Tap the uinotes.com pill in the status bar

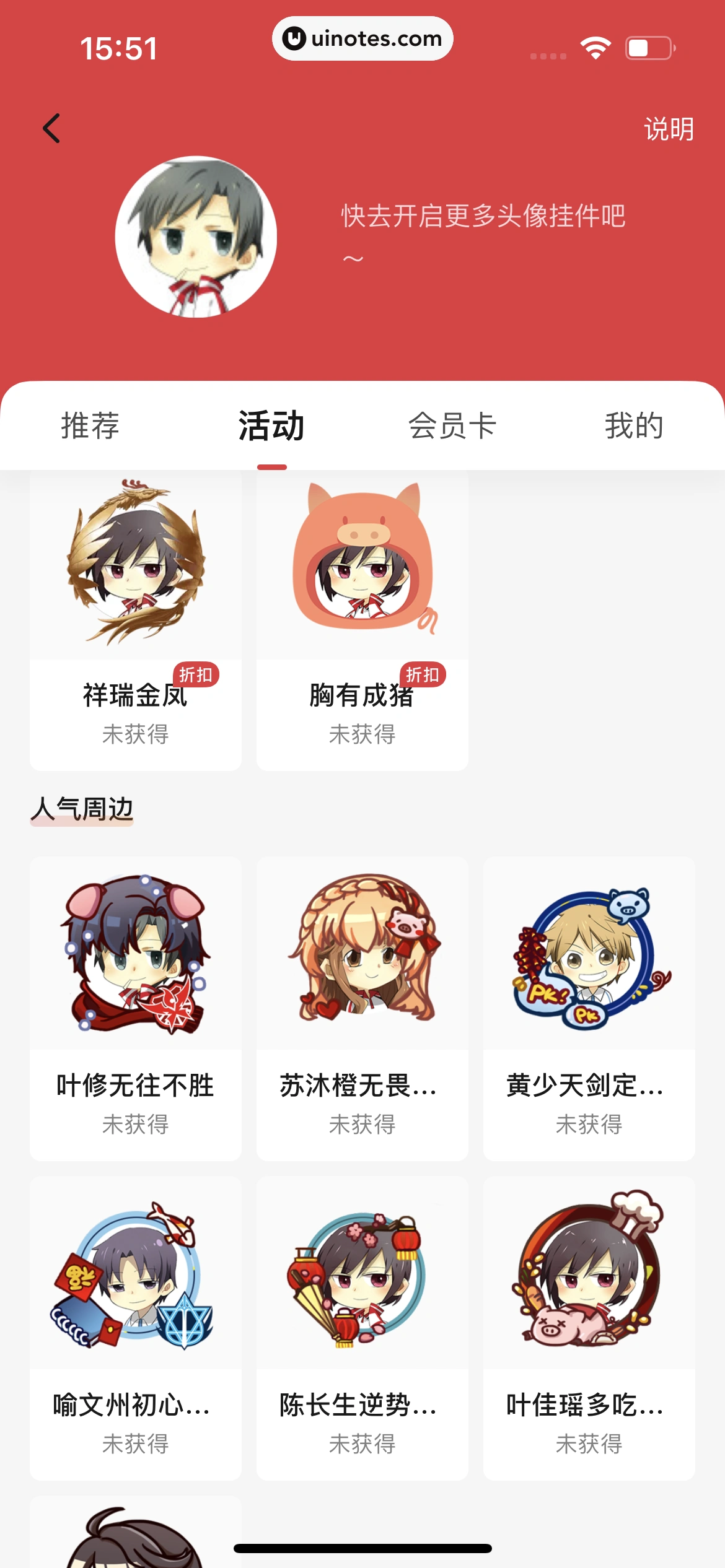(x=362, y=38)
